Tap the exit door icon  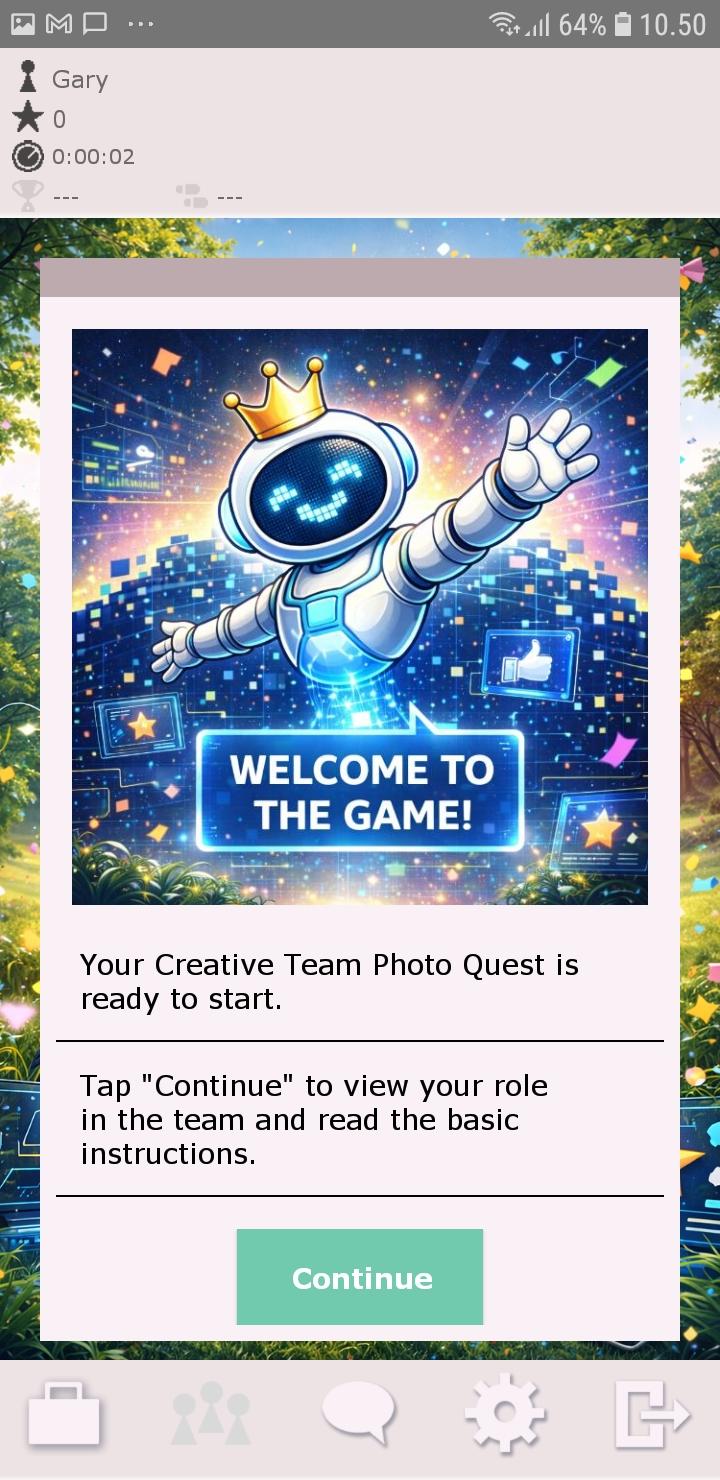651,1414
